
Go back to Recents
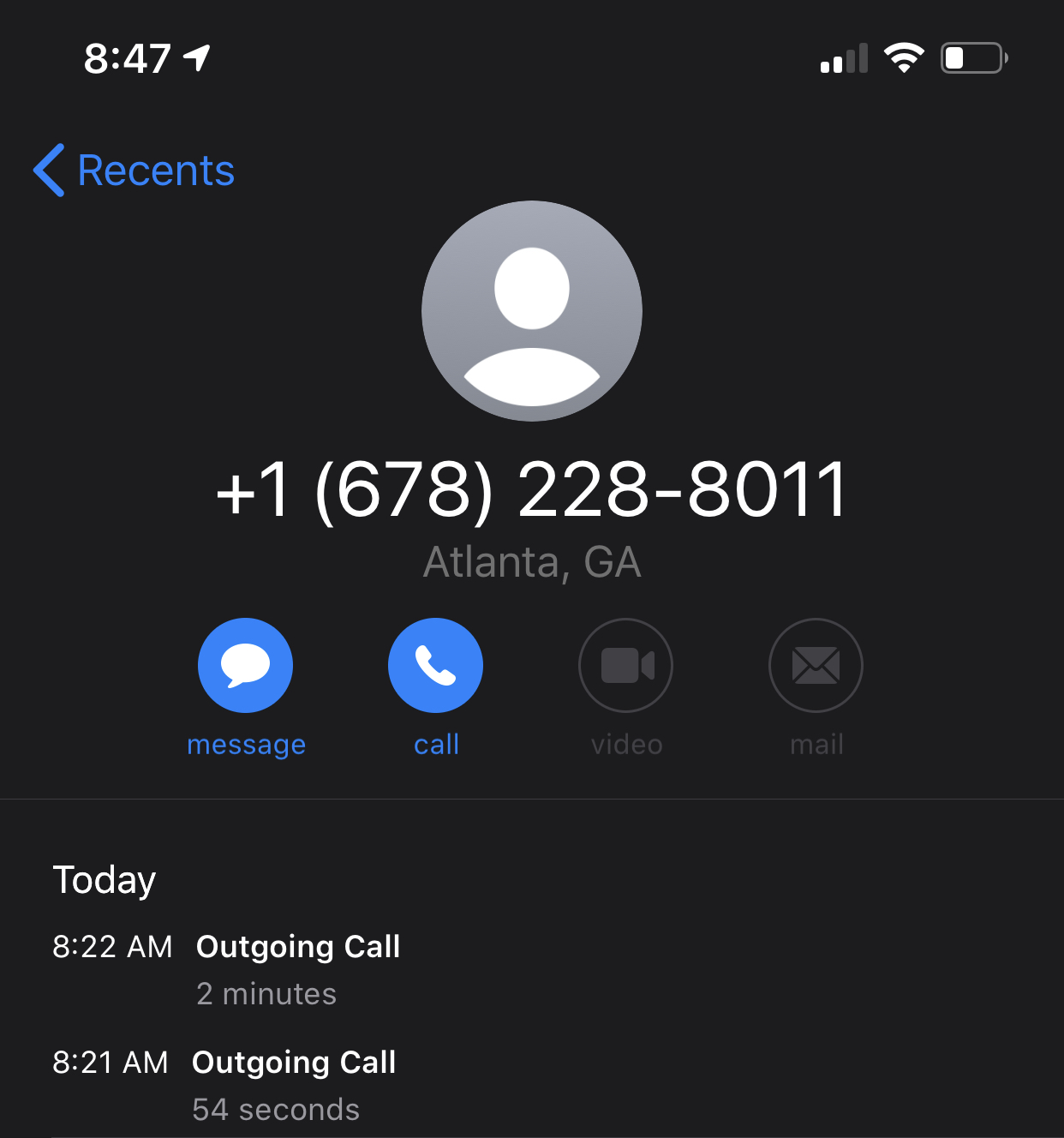[134, 170]
